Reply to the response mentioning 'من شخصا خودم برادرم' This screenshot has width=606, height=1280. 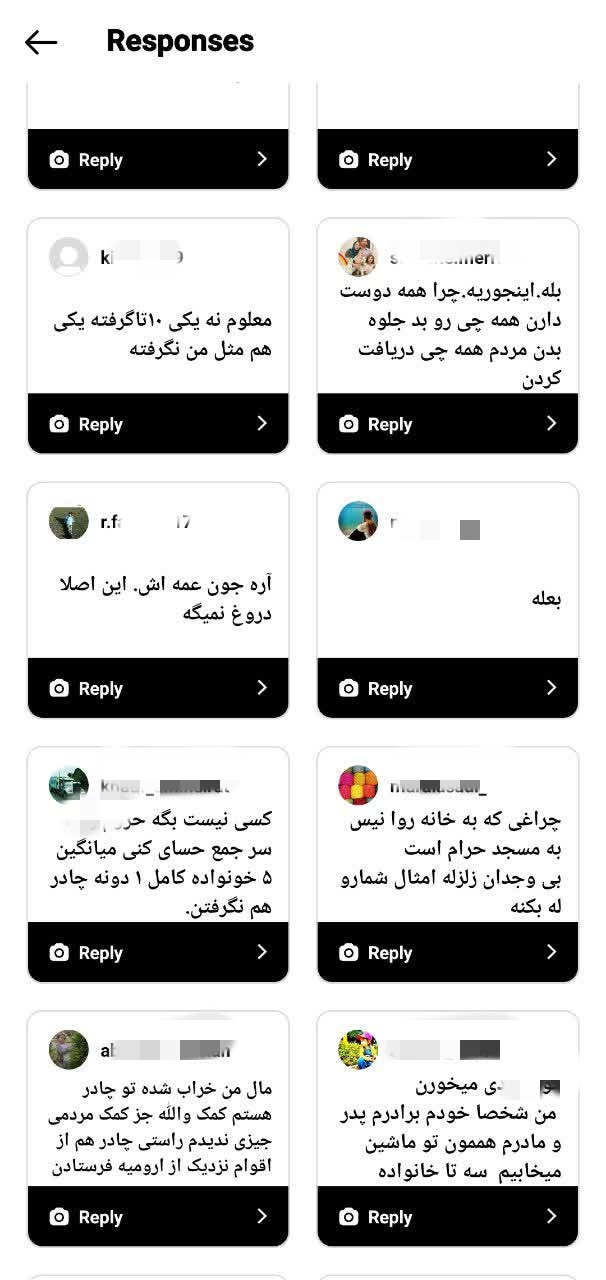pos(447,1217)
